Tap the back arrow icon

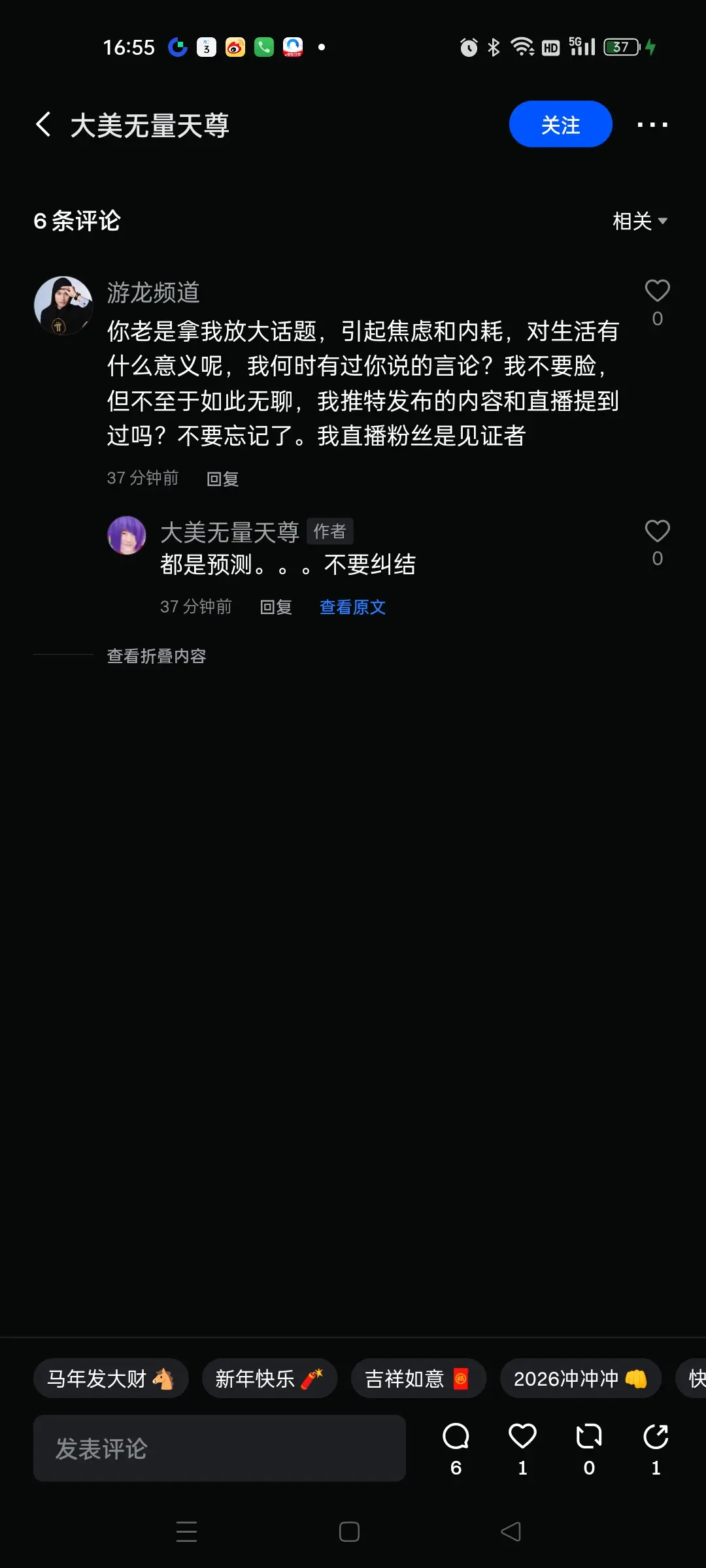tap(43, 124)
